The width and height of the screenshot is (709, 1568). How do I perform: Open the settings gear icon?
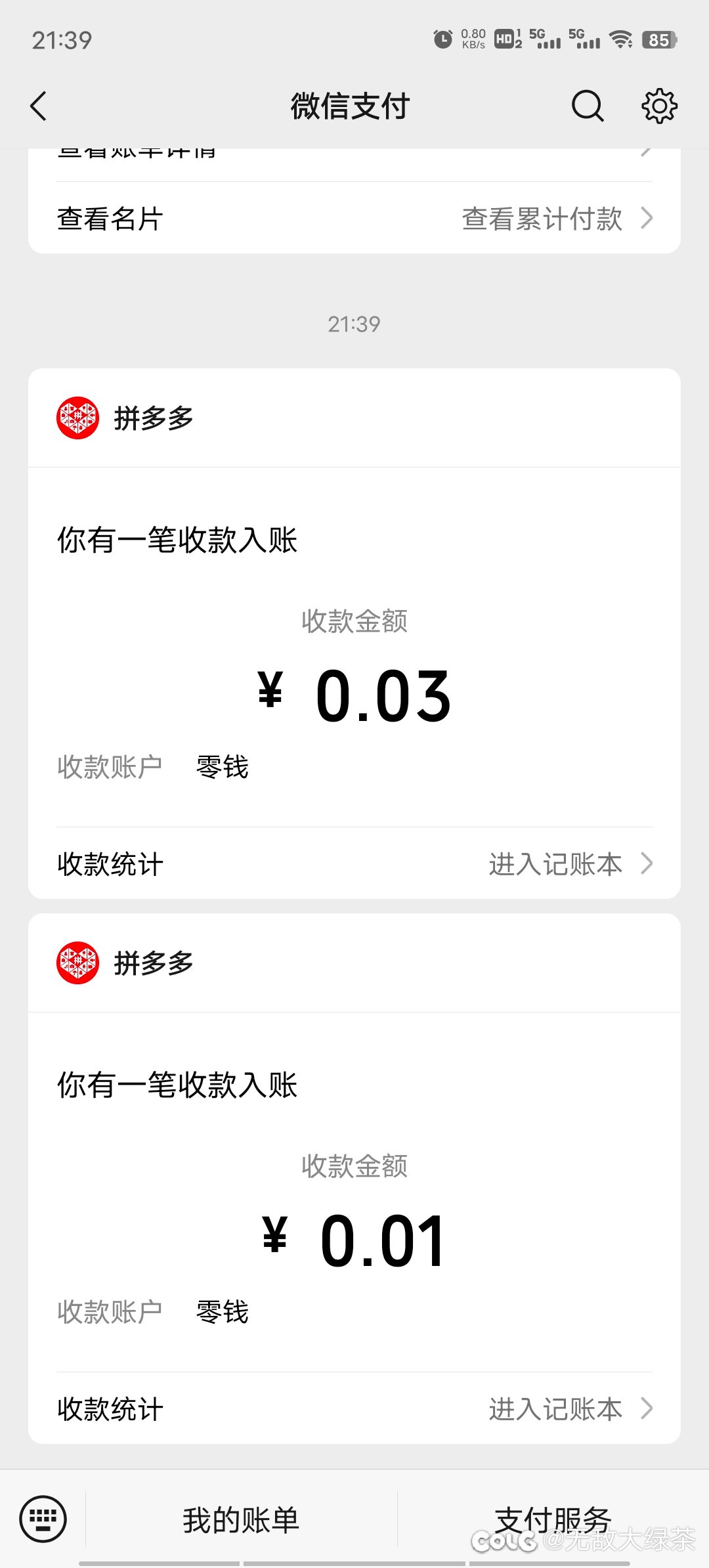[659, 106]
